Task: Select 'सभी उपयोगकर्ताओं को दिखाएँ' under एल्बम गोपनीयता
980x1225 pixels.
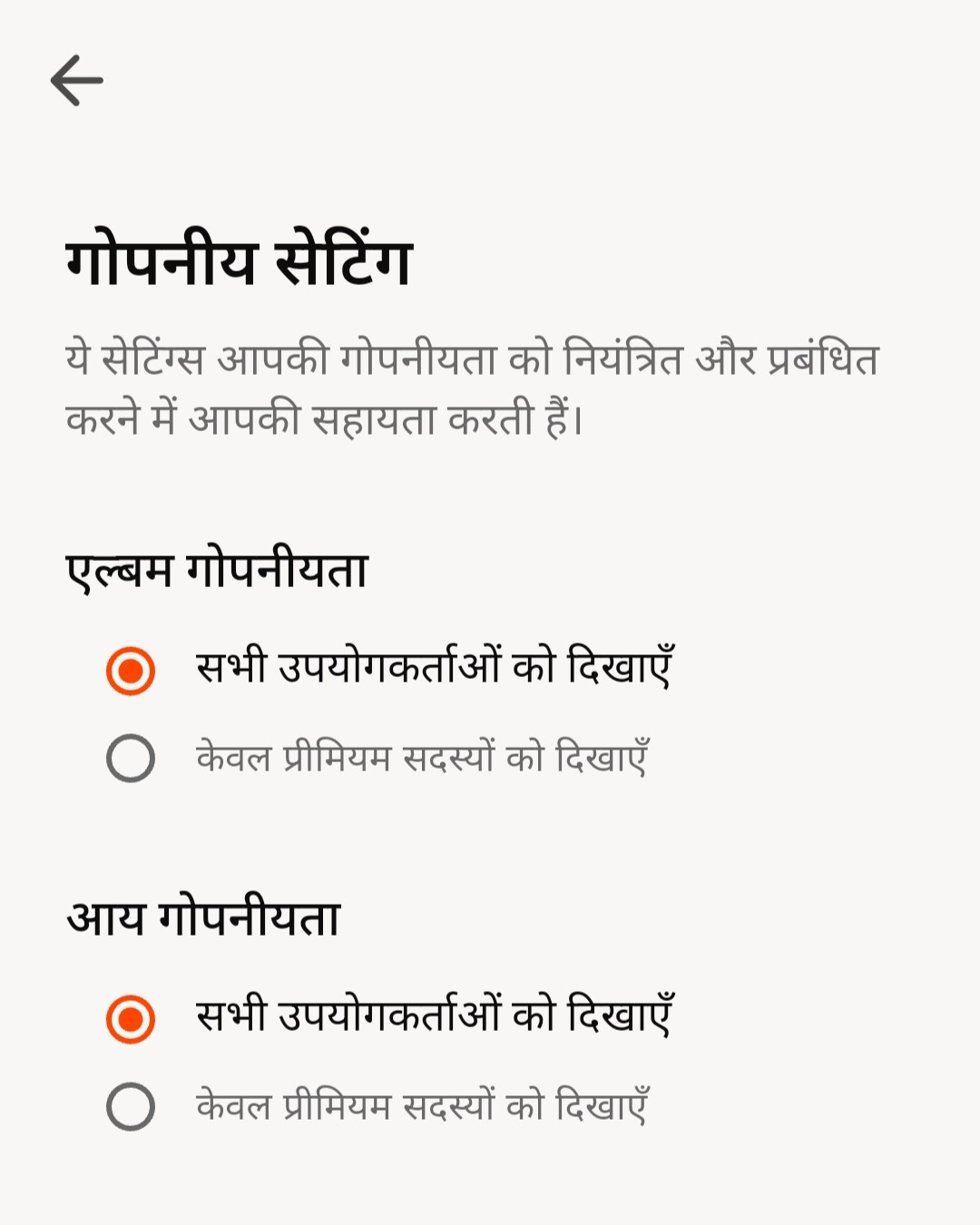Action: click(131, 671)
